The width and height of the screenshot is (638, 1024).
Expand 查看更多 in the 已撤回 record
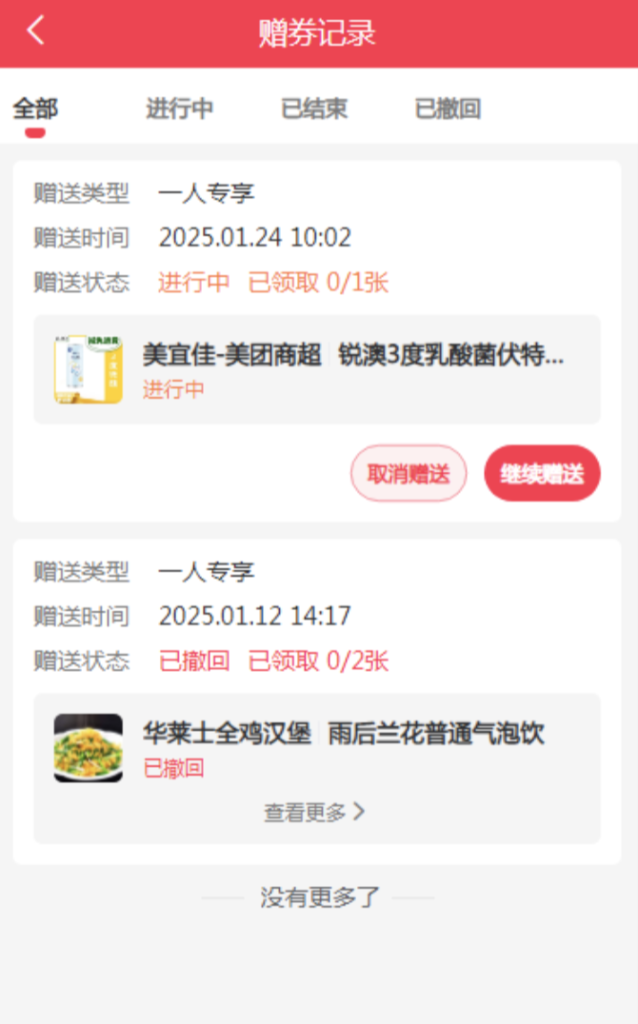315,812
